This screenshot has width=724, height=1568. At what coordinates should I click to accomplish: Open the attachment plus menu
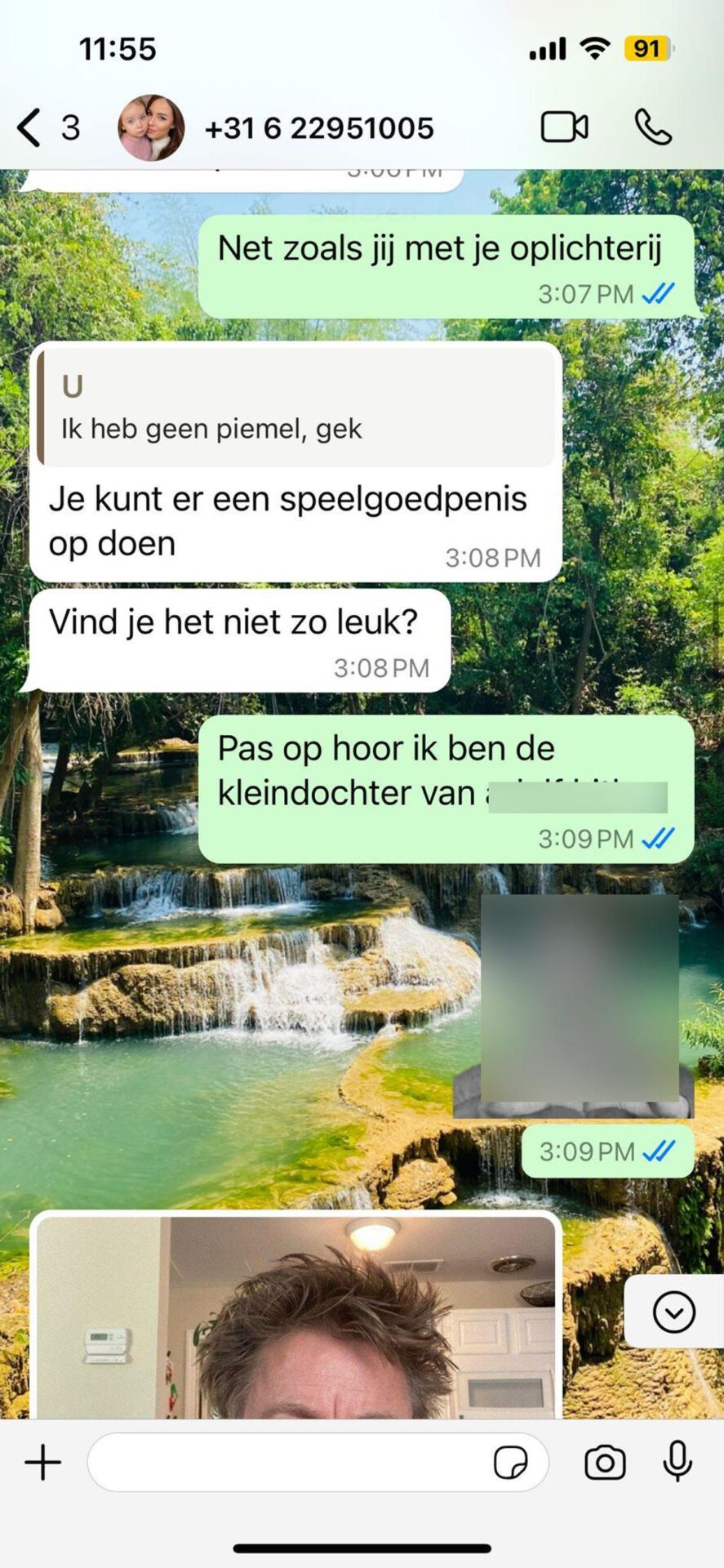(x=43, y=1462)
